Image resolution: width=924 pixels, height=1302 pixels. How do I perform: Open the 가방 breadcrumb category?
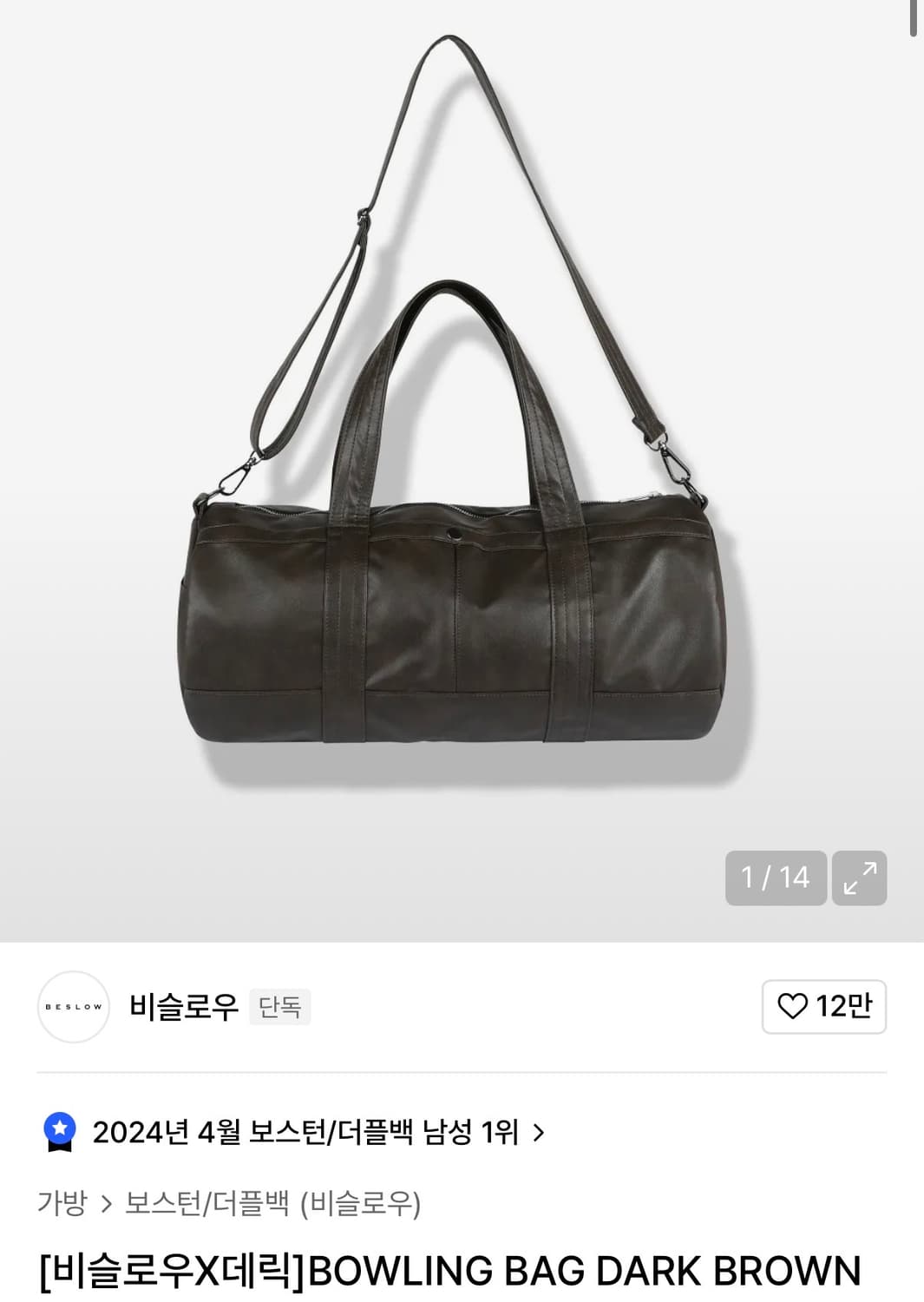62,1202
